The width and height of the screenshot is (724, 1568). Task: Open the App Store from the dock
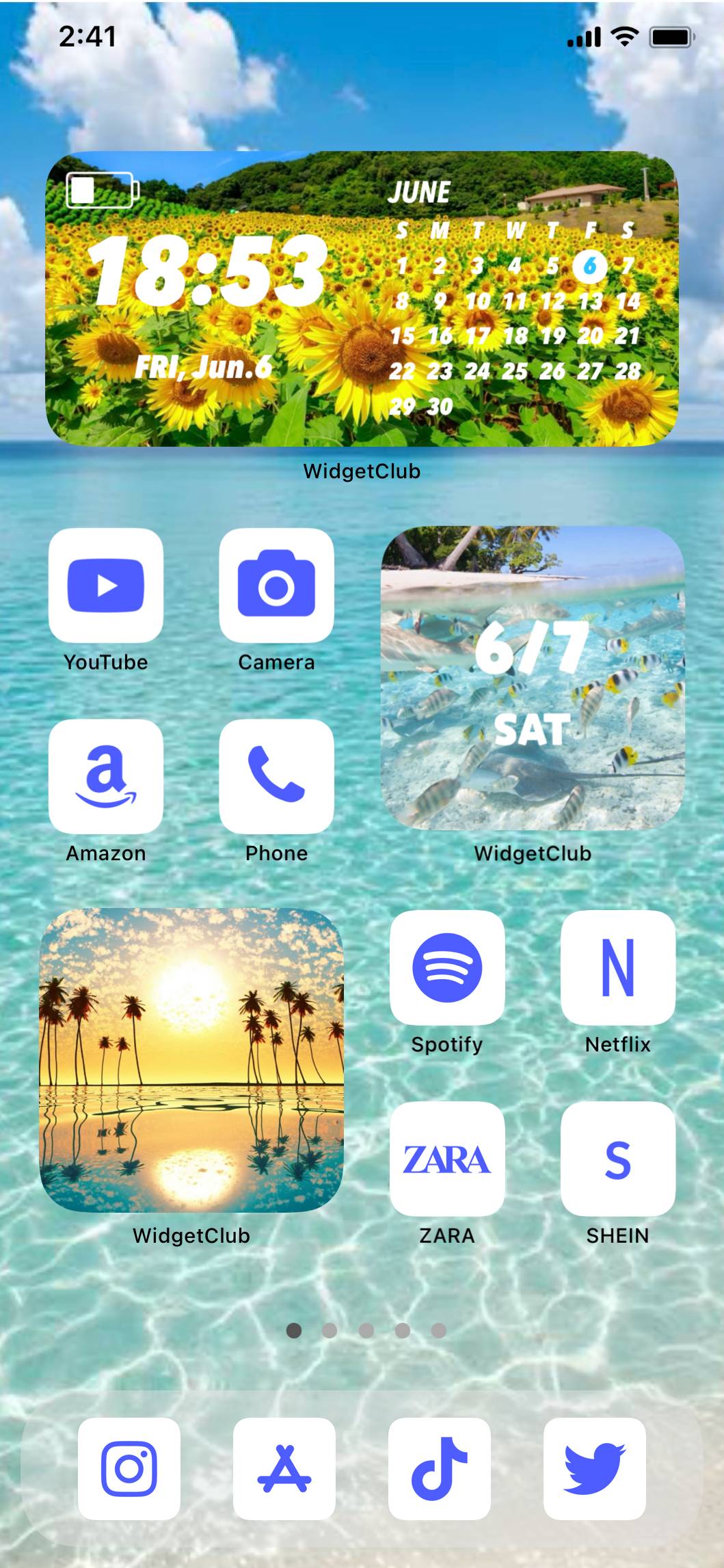pyautogui.click(x=284, y=1468)
